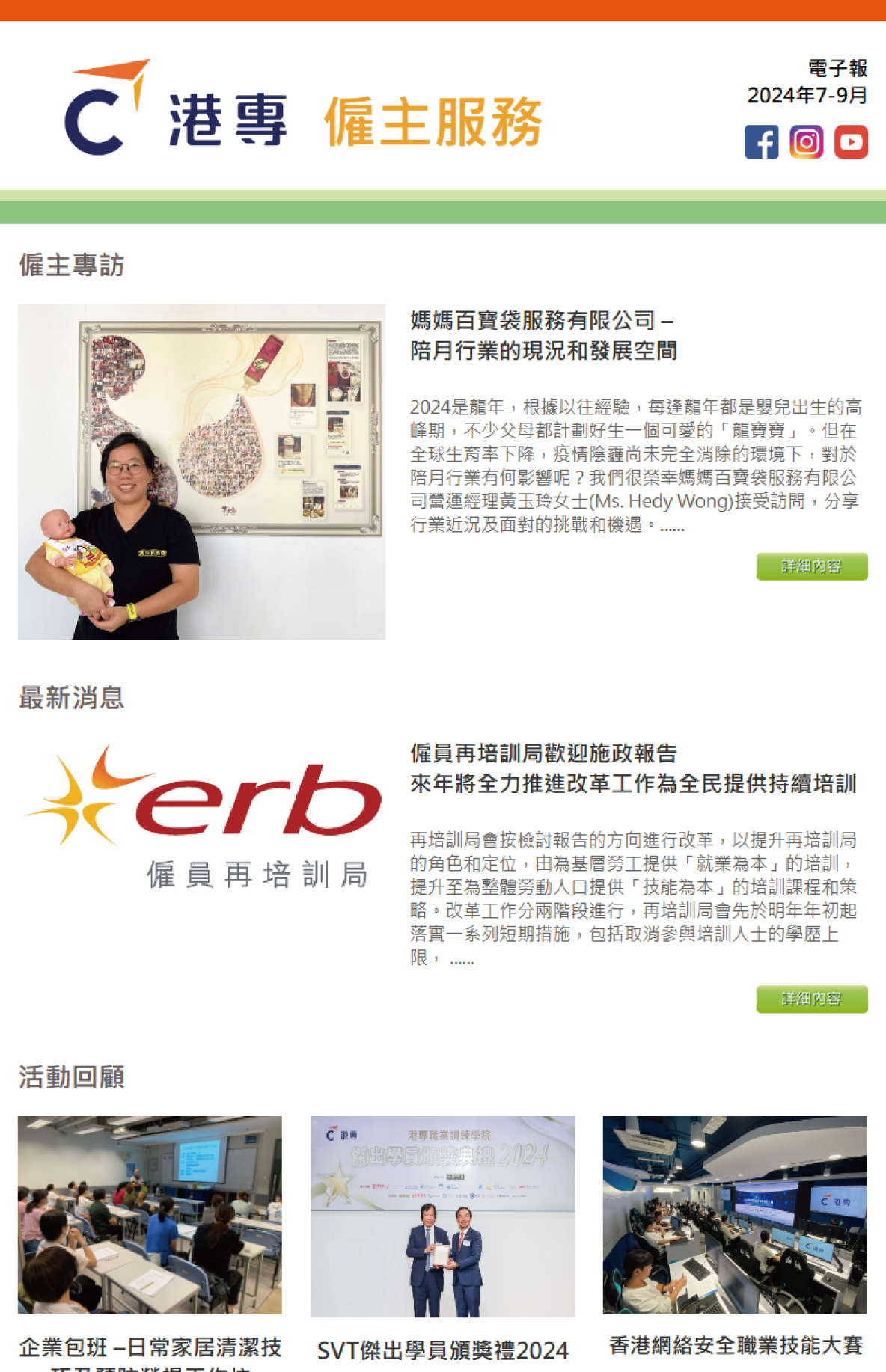Open the SVT傑出學員頒獎禮2024 photo
Image resolution: width=886 pixels, height=1372 pixels.
click(x=442, y=1216)
